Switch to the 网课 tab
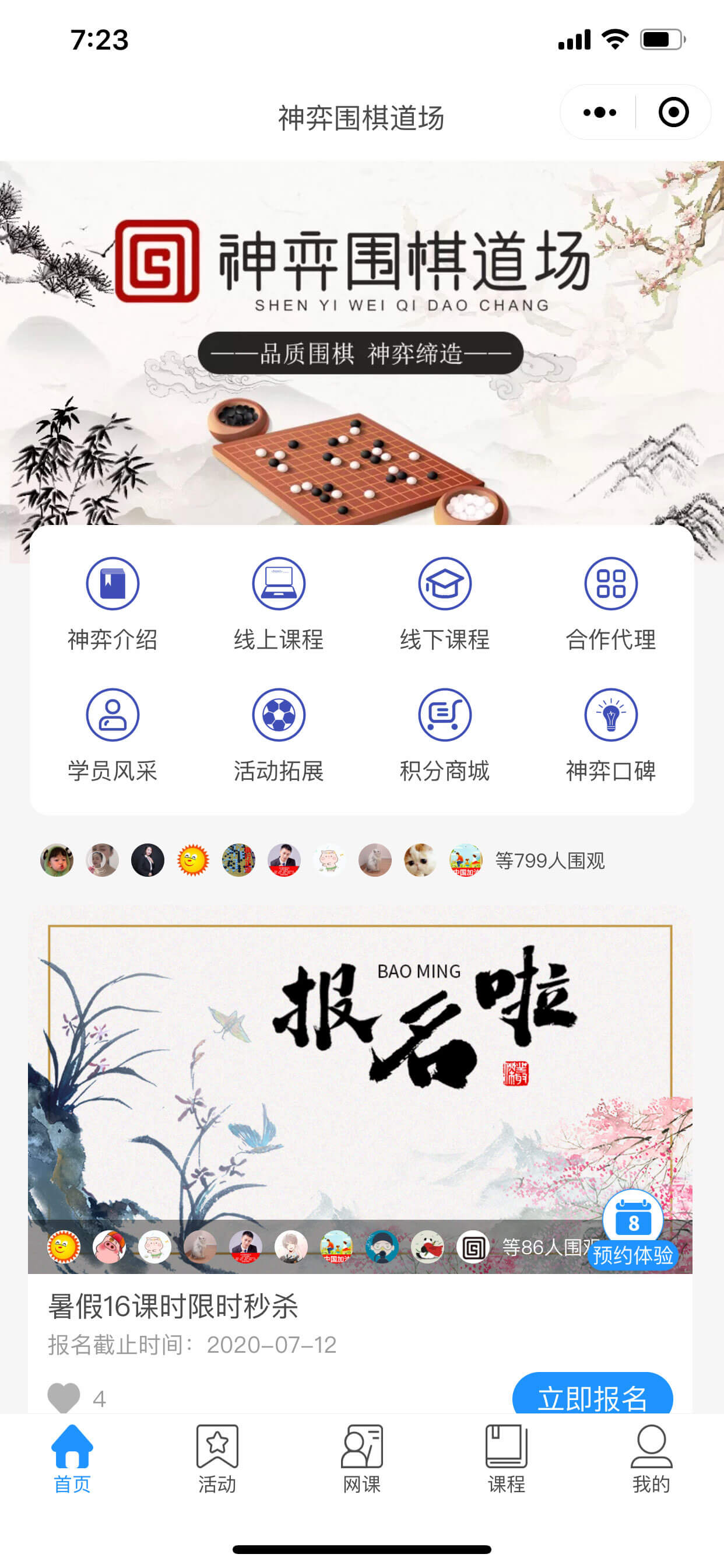Screen dimensions: 724x1568 click(362, 1459)
